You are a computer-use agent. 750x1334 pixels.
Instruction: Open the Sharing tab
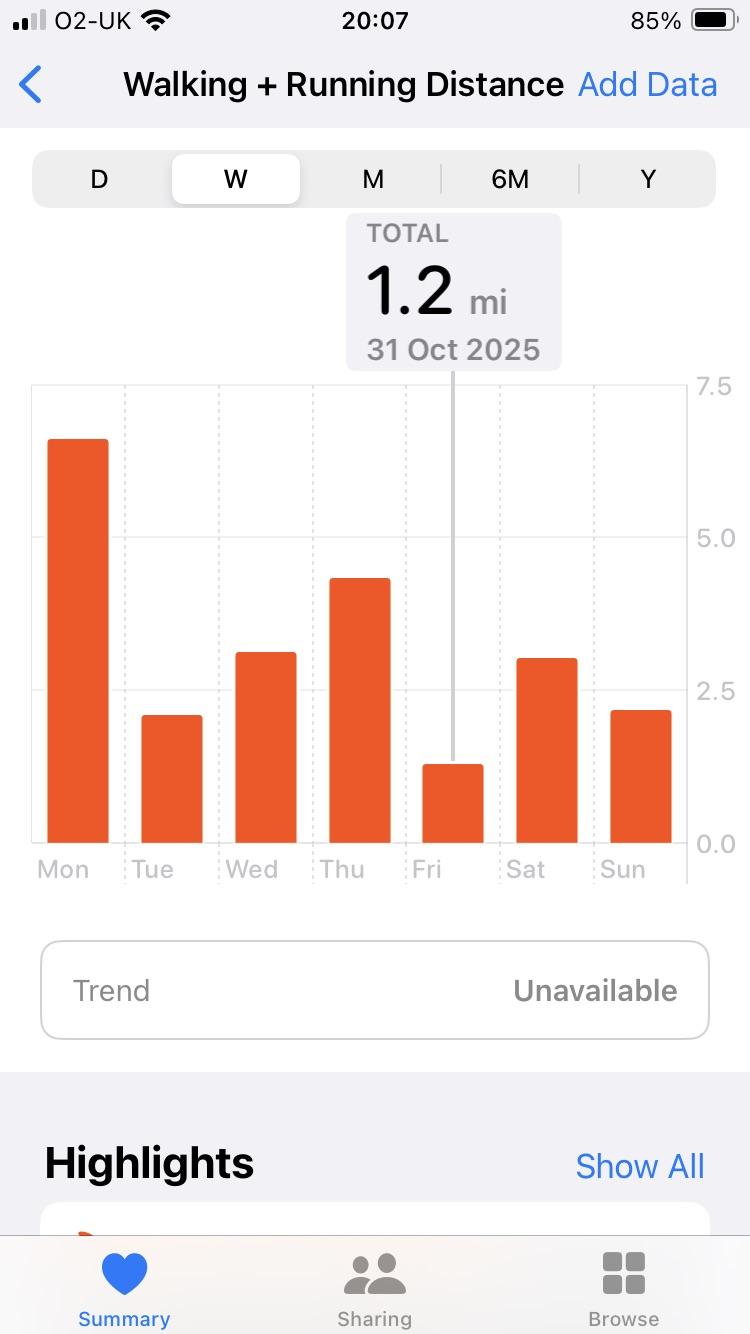[x=374, y=1290]
